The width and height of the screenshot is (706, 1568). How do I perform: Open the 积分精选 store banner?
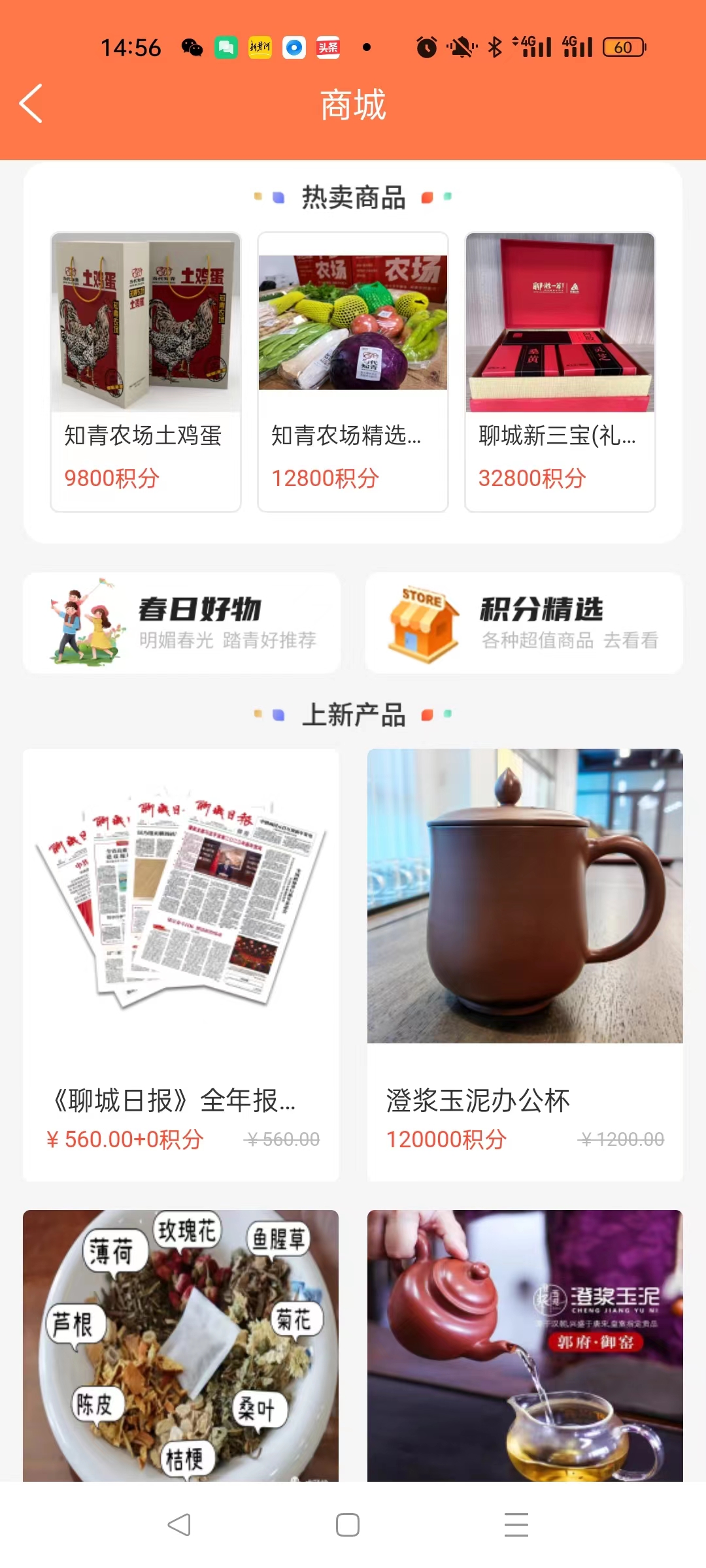click(x=524, y=623)
